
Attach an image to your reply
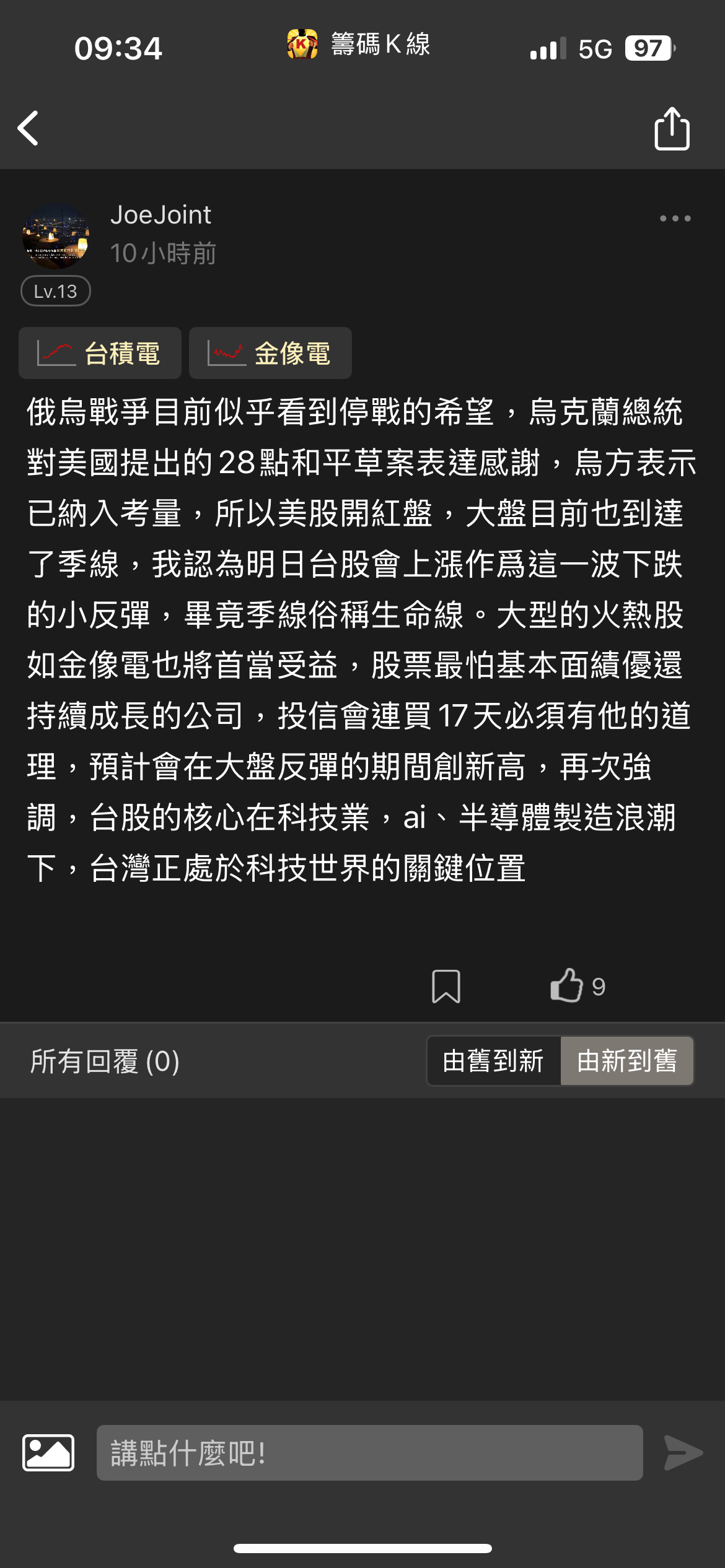(x=48, y=1452)
